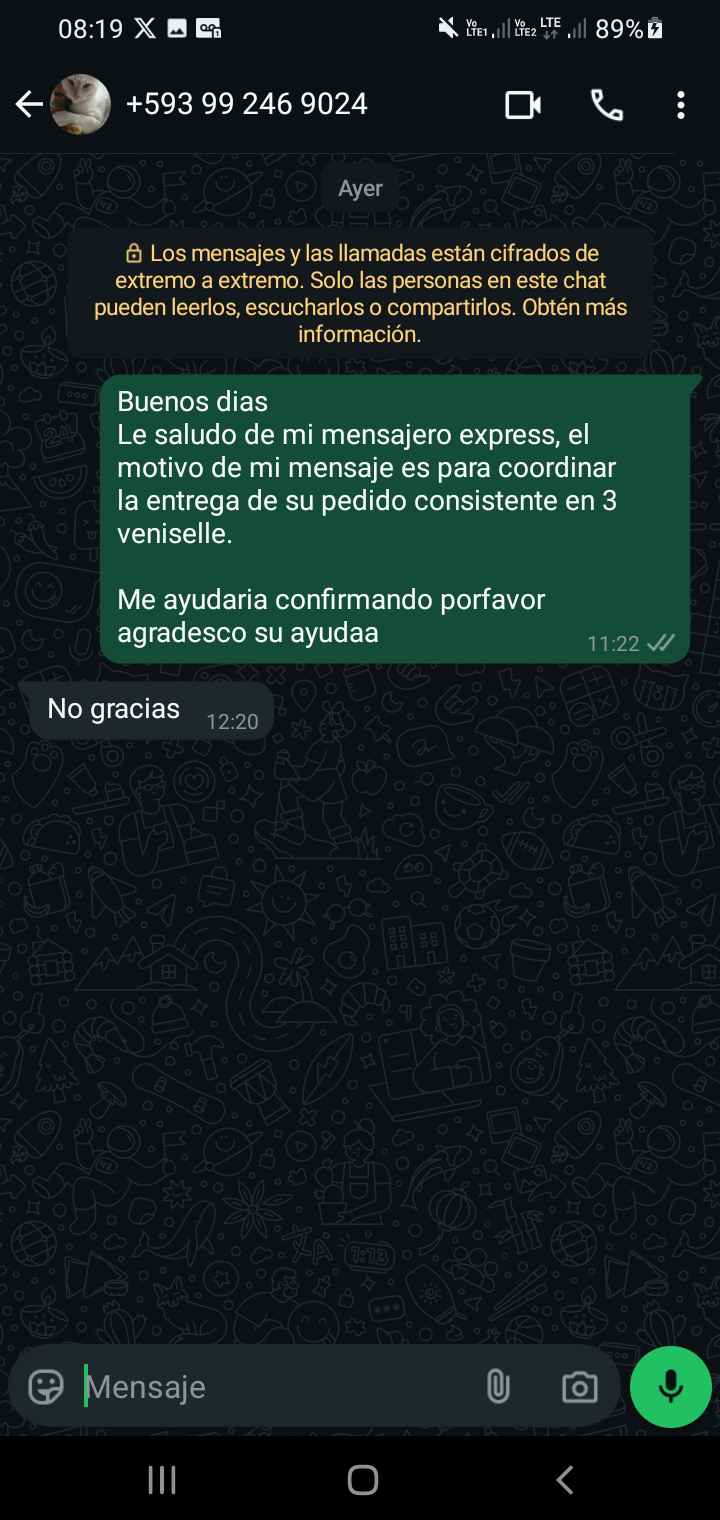Start a video call
Viewport: 720px width, 1520px height.
pyautogui.click(x=523, y=105)
